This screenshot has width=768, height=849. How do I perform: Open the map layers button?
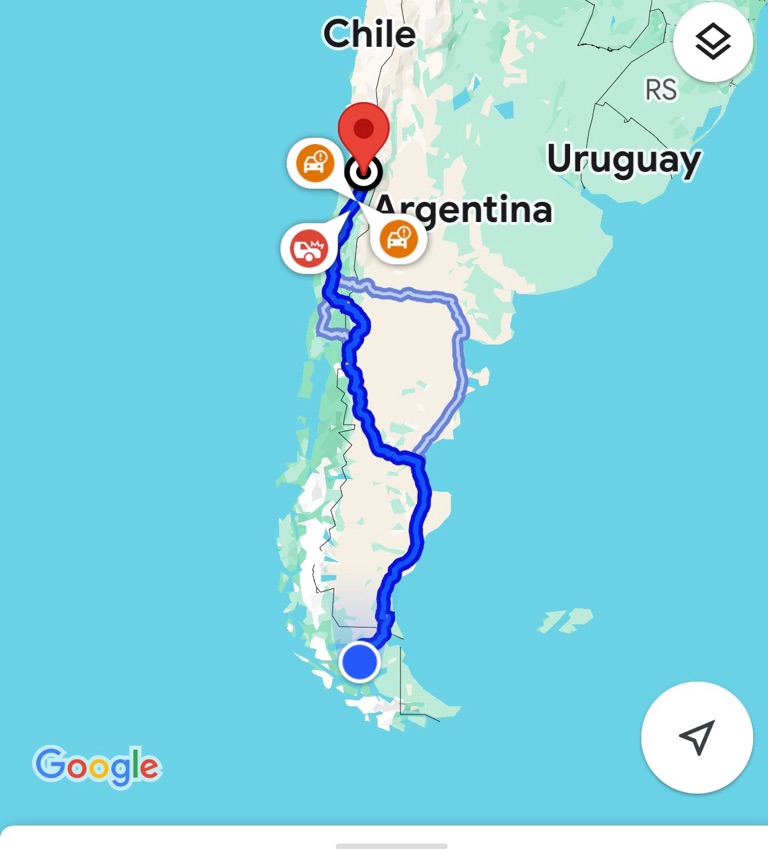coord(712,42)
